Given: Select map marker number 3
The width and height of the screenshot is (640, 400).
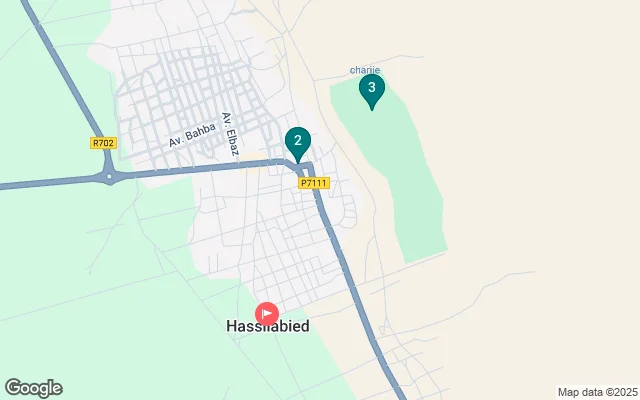Looking at the screenshot, I should (x=372, y=89).
